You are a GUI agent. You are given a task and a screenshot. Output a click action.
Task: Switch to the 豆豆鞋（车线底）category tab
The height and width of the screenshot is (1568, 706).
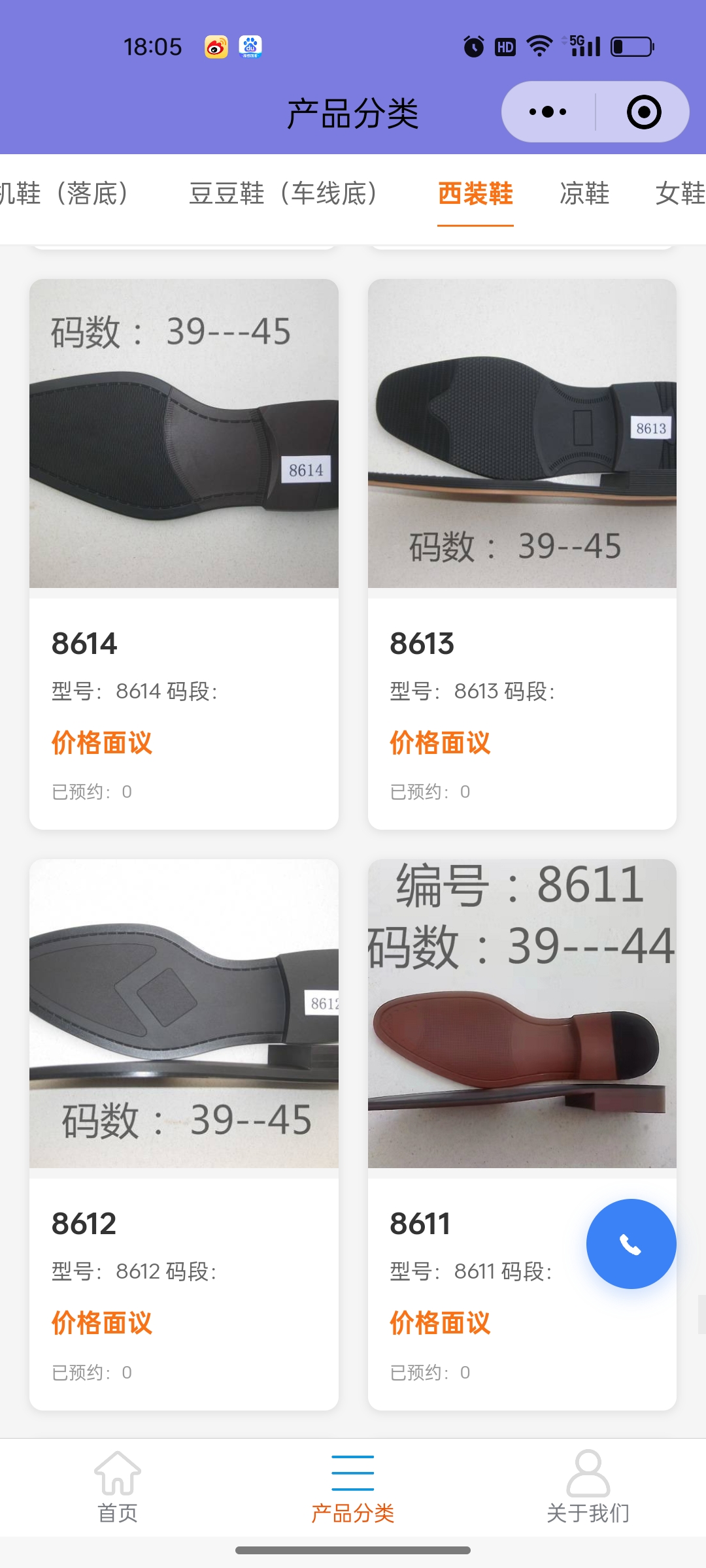click(283, 193)
